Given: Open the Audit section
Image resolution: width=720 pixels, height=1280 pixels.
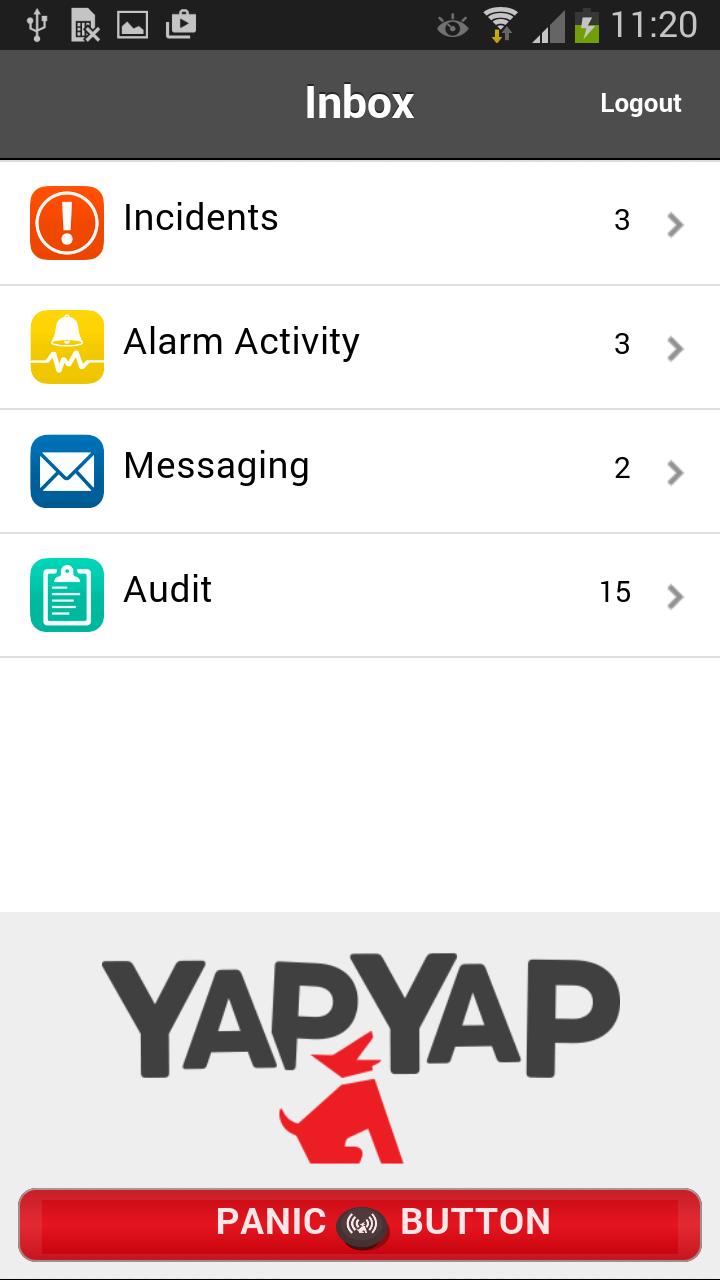Looking at the screenshot, I should point(358,594).
